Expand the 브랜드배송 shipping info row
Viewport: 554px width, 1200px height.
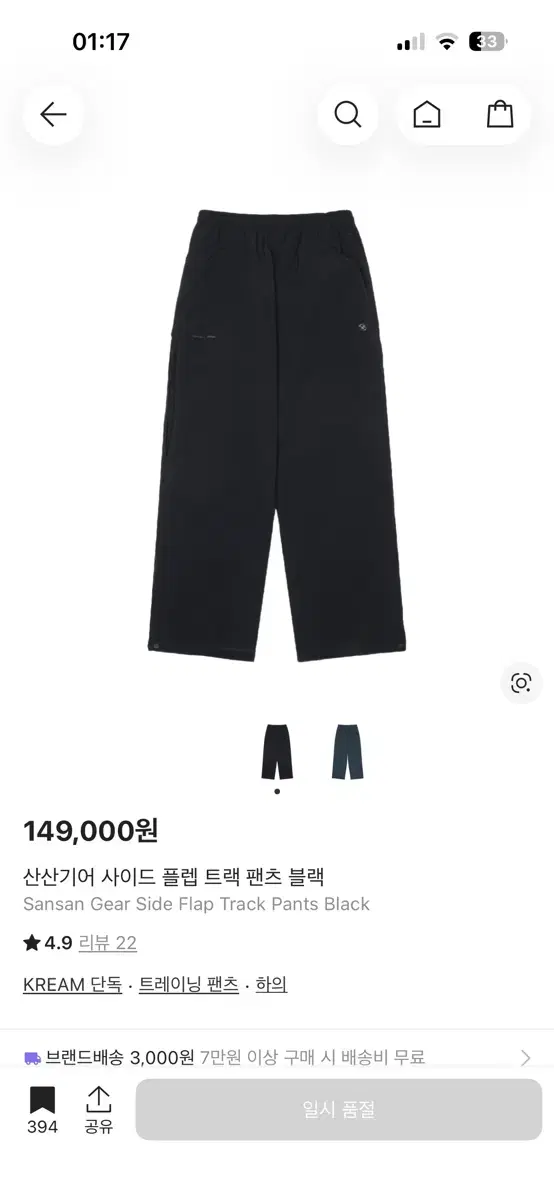[277, 1057]
